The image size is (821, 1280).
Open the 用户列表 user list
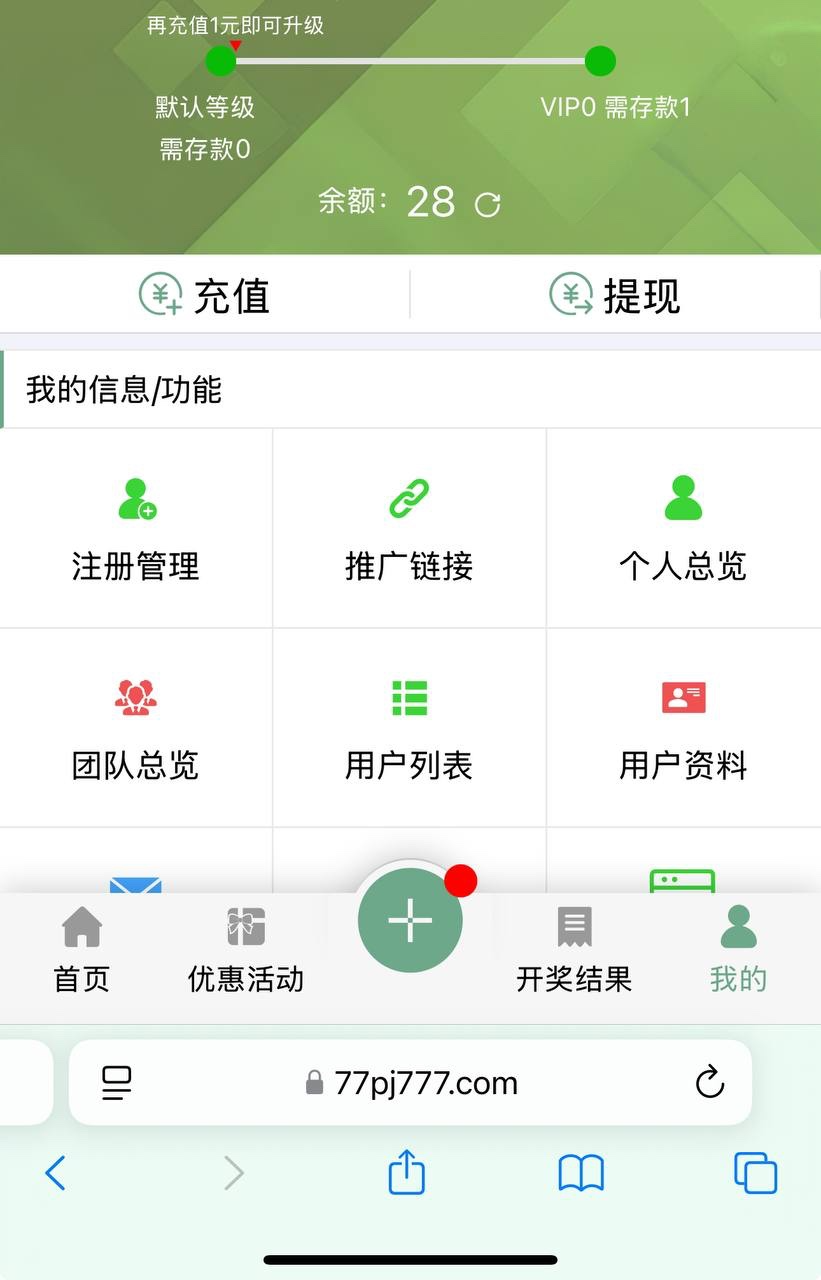point(409,729)
